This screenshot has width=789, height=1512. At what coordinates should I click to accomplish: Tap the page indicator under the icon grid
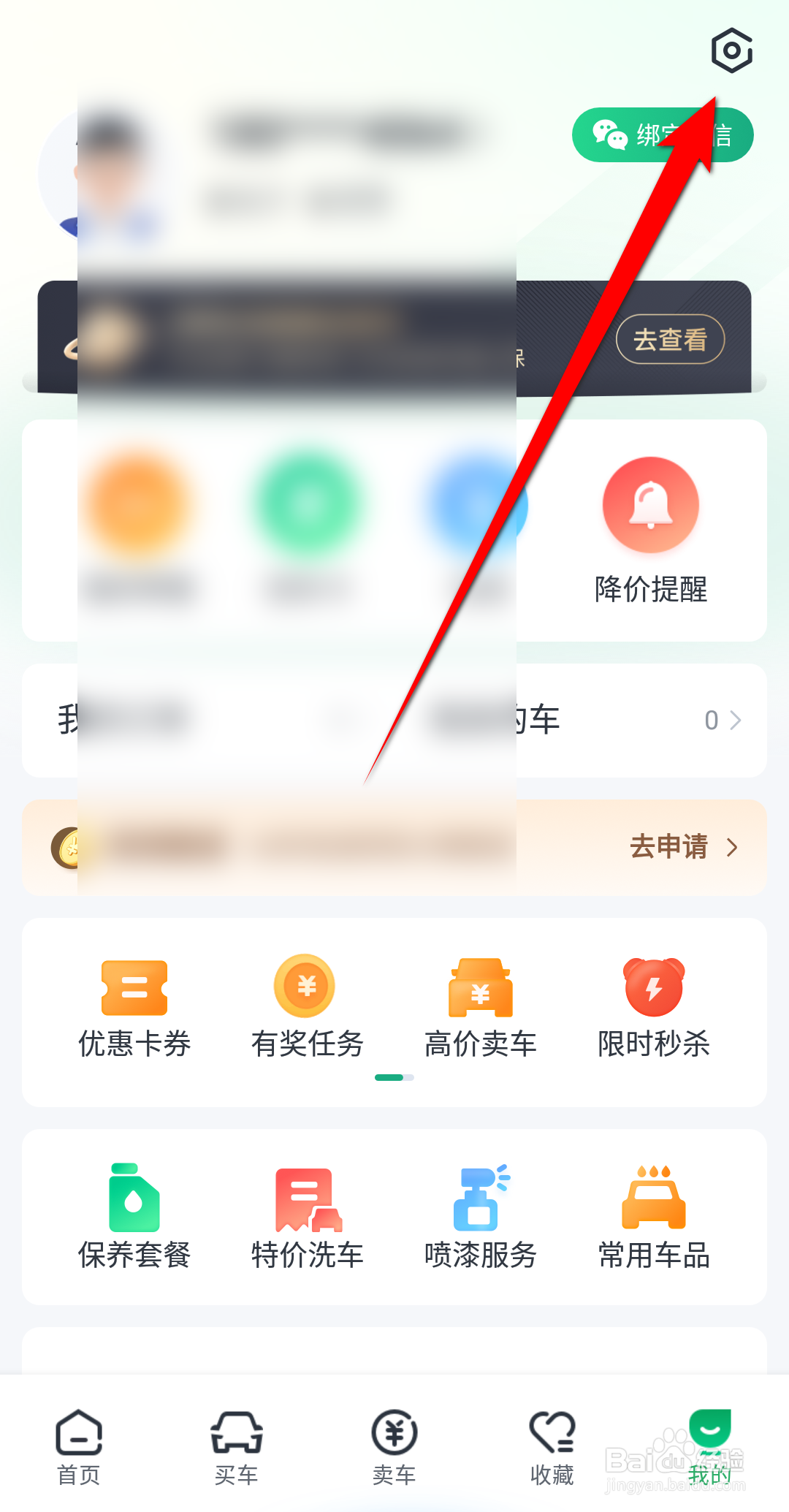click(x=394, y=1076)
